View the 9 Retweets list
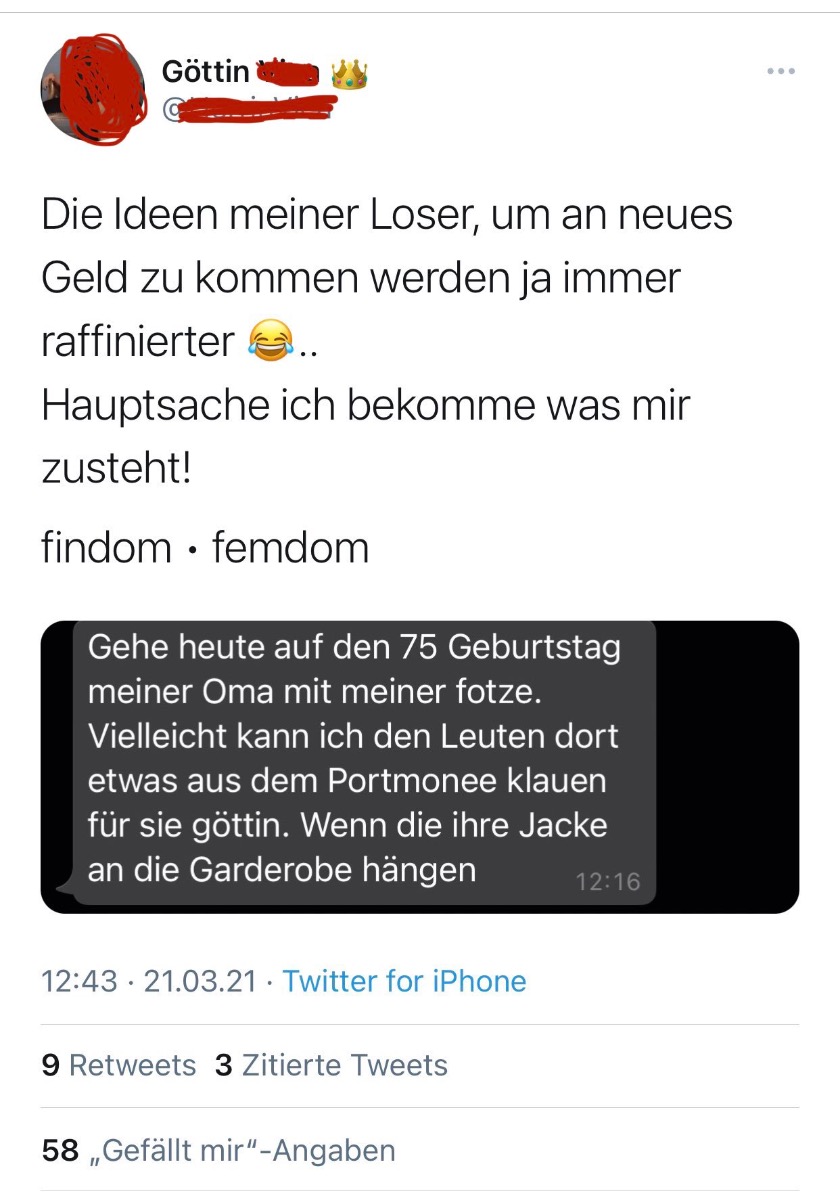This screenshot has height=1200, width=840. click(119, 1065)
